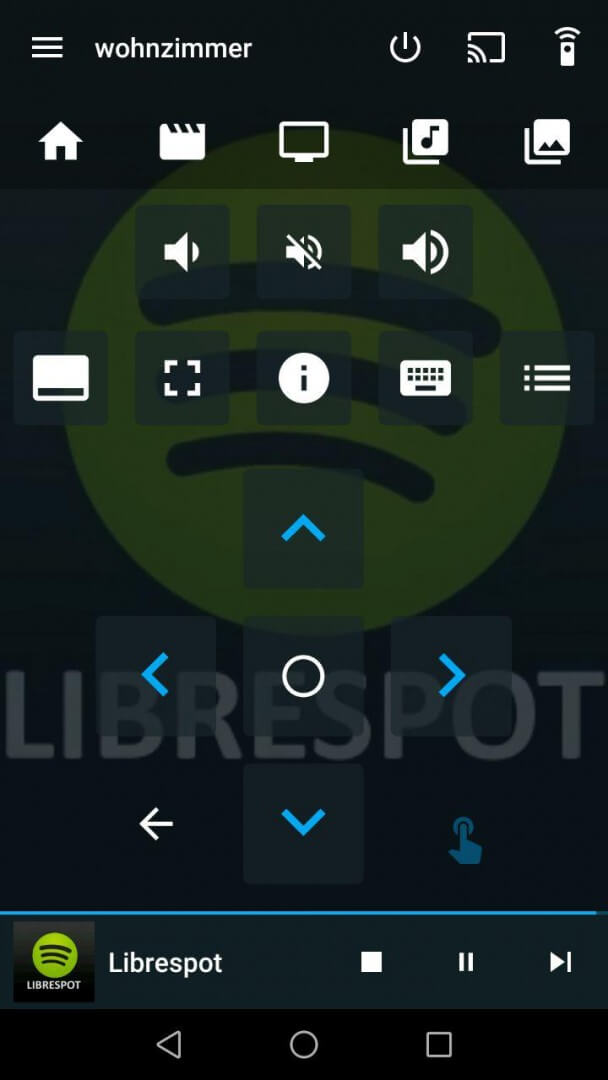This screenshot has height=1080, width=608.
Task: Open the pictures section
Action: coord(547,142)
